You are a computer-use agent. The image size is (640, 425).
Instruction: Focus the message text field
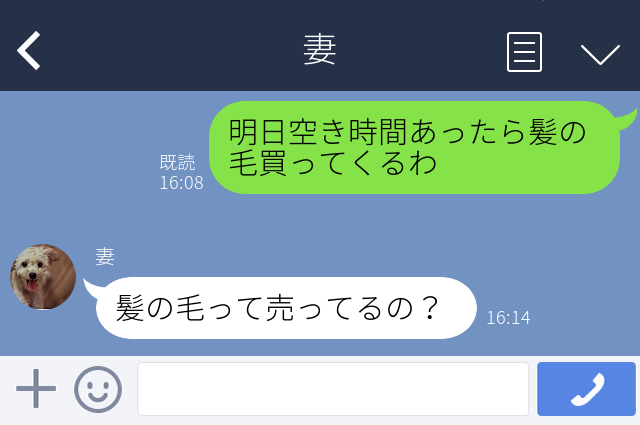332,389
